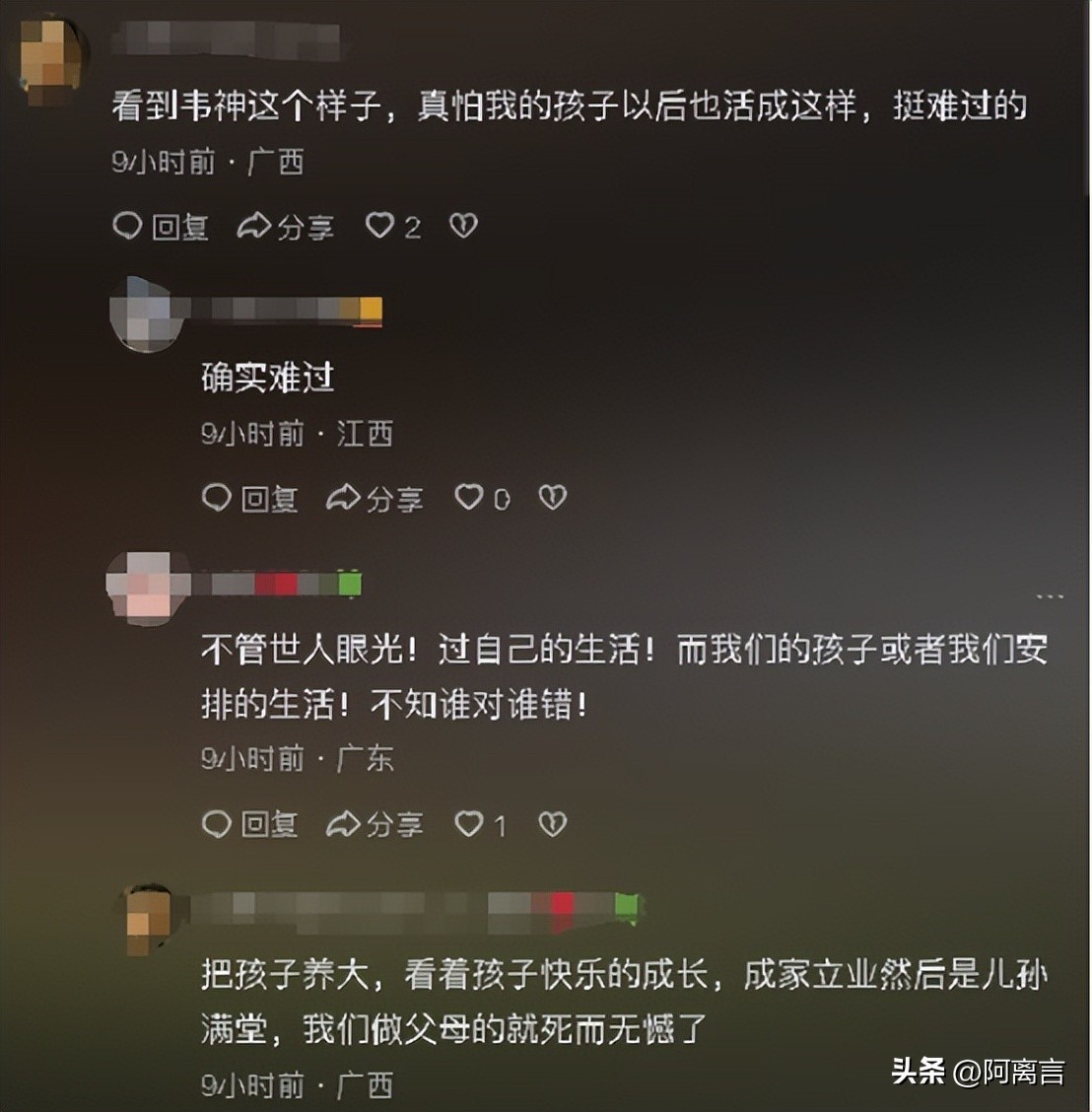
Task: Share the comment about 韦神这个样子
Action: coord(286,227)
